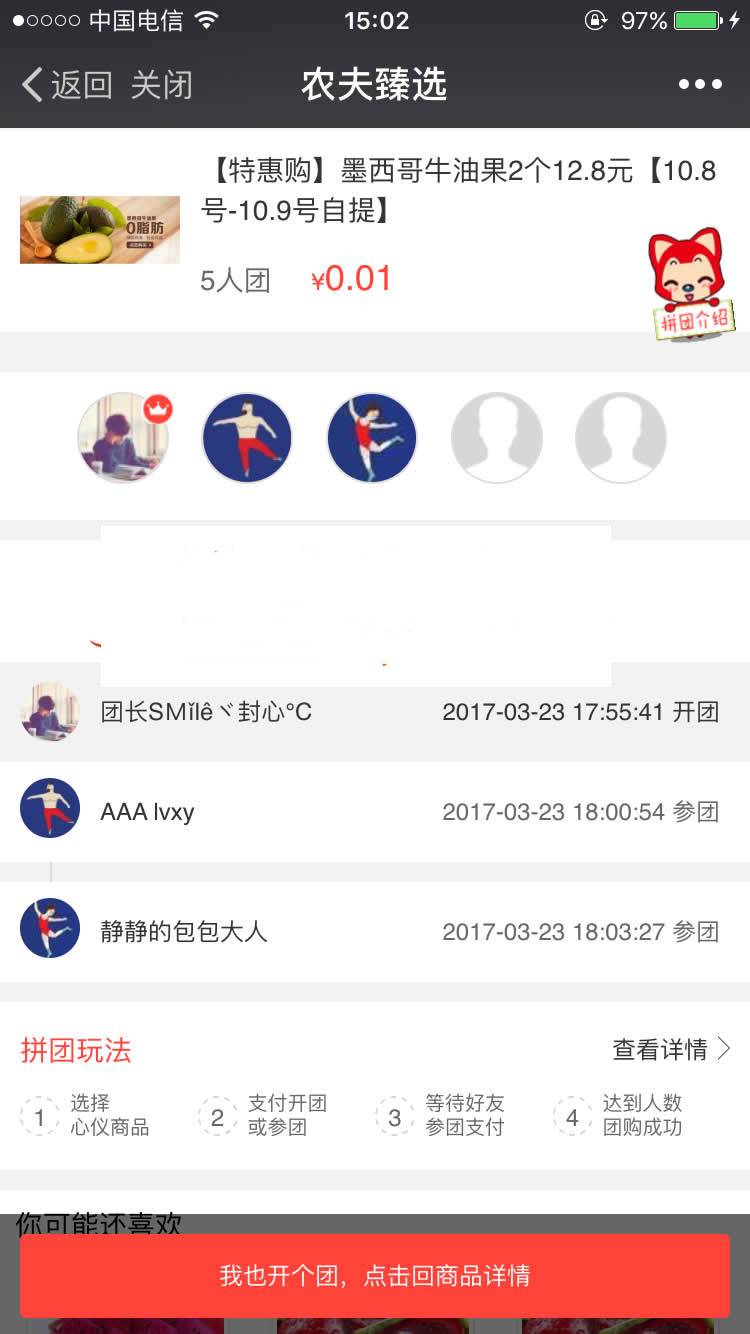Image resolution: width=750 pixels, height=1334 pixels.
Task: Tap 我也开个团，点击回商品详情 button
Action: (375, 1276)
